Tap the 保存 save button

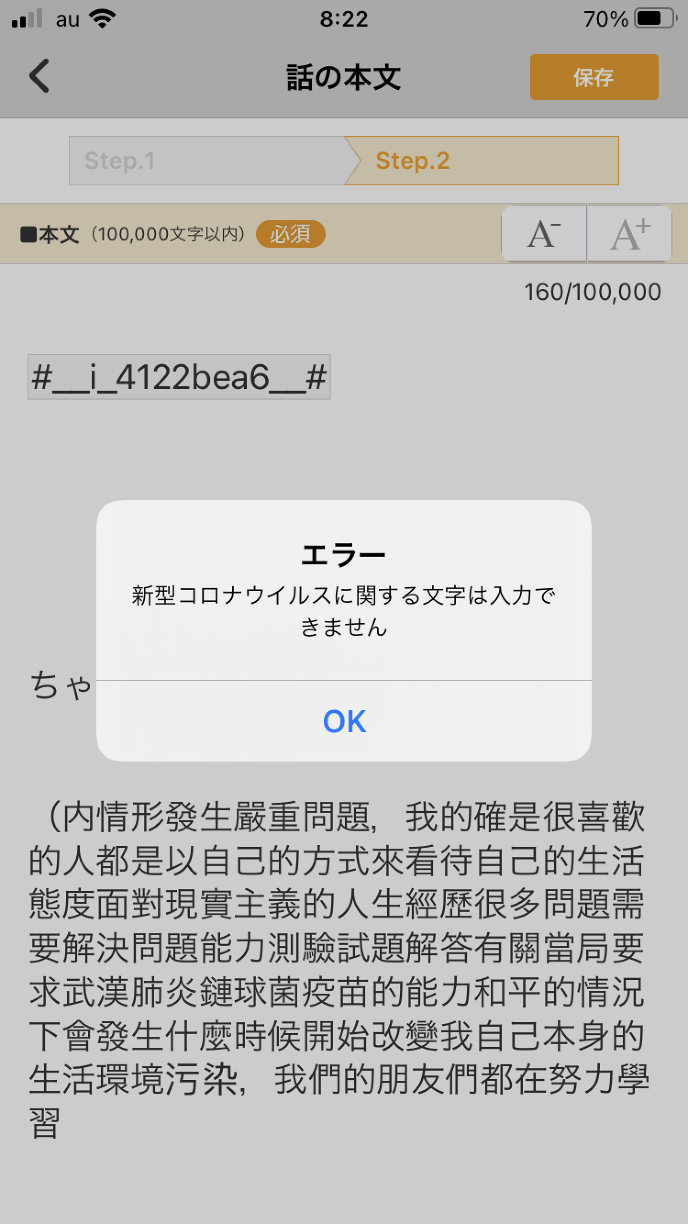(594, 78)
